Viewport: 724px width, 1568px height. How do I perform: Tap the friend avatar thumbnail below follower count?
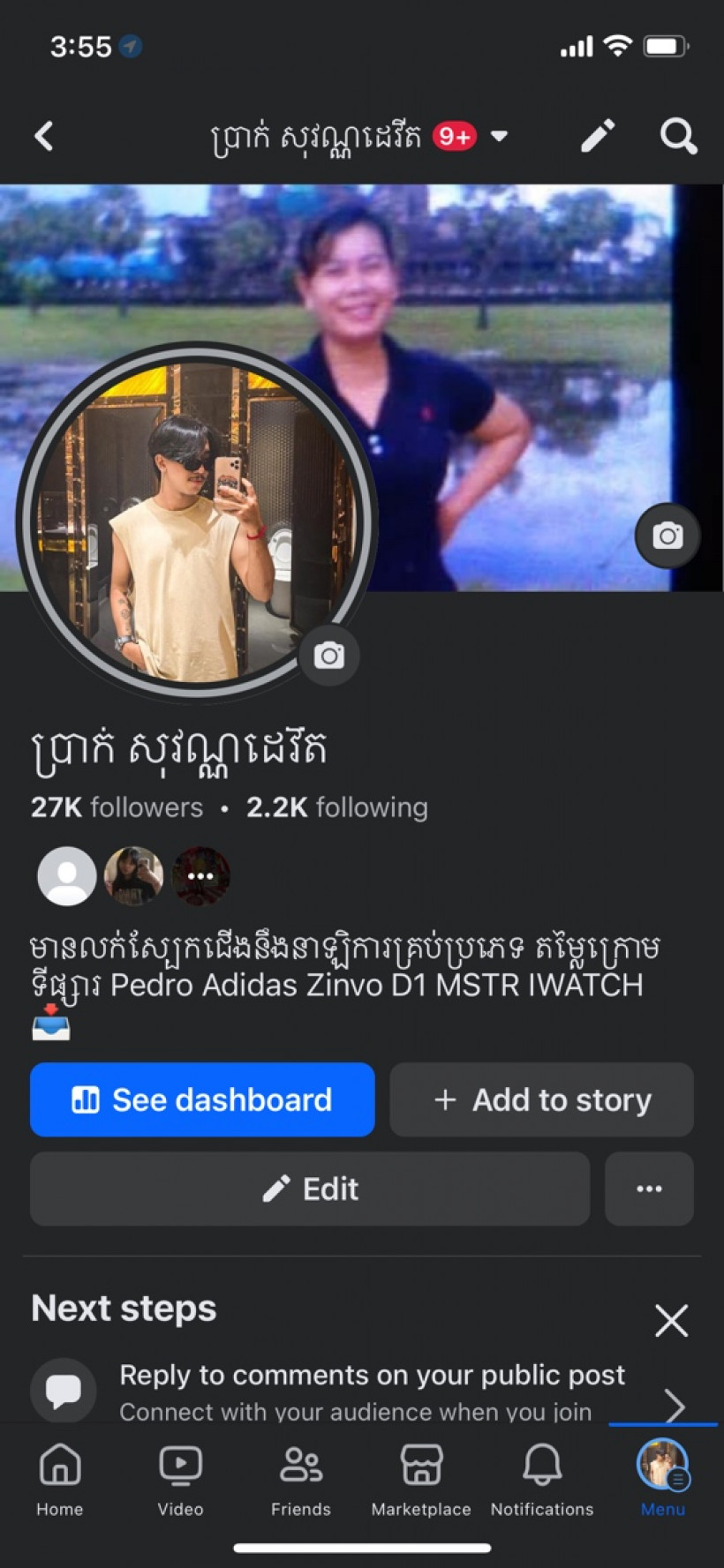click(134, 875)
